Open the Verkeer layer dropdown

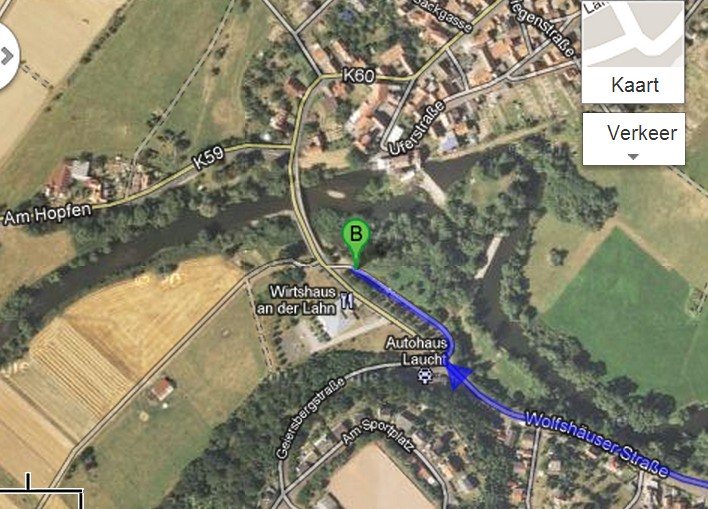click(633, 140)
